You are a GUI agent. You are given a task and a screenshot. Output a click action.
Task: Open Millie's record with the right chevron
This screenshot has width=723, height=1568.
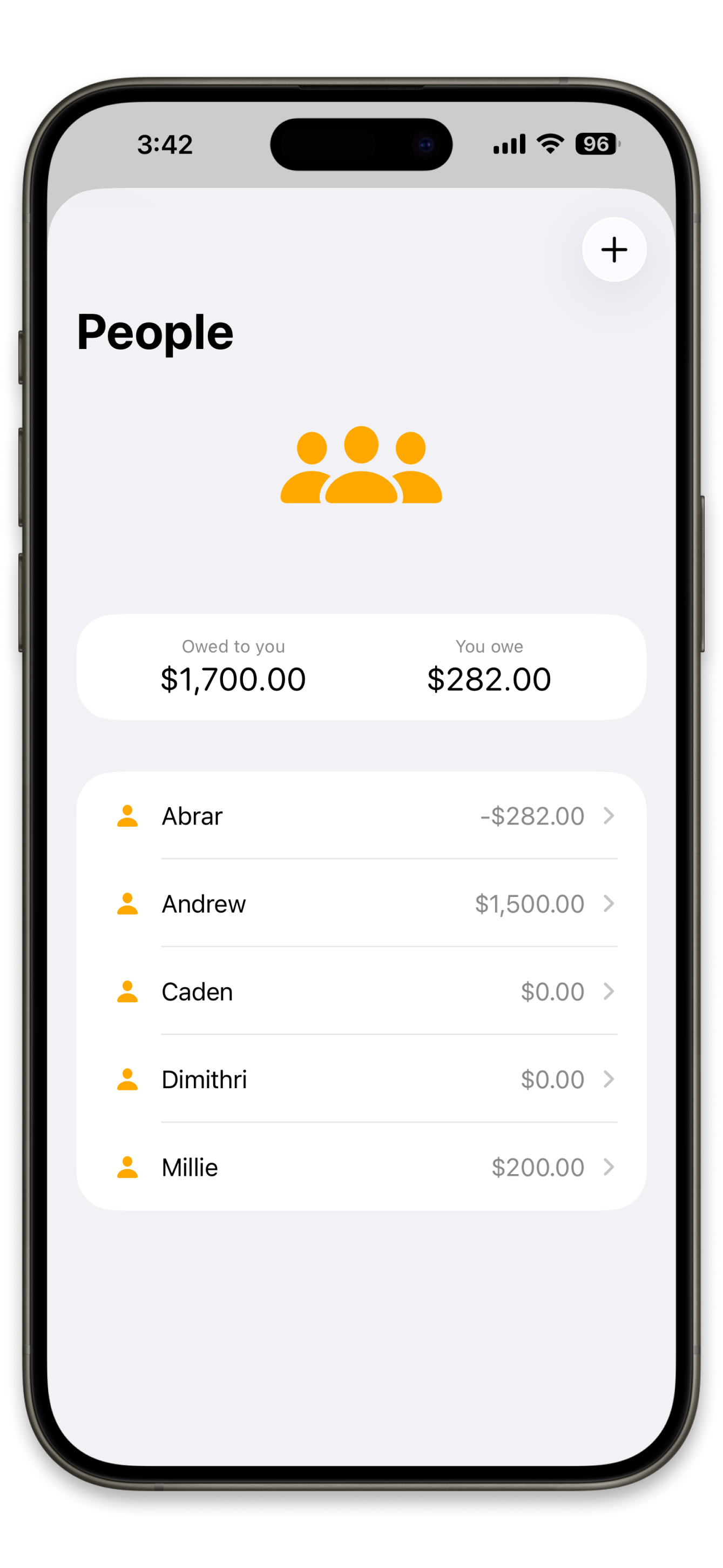[610, 1166]
